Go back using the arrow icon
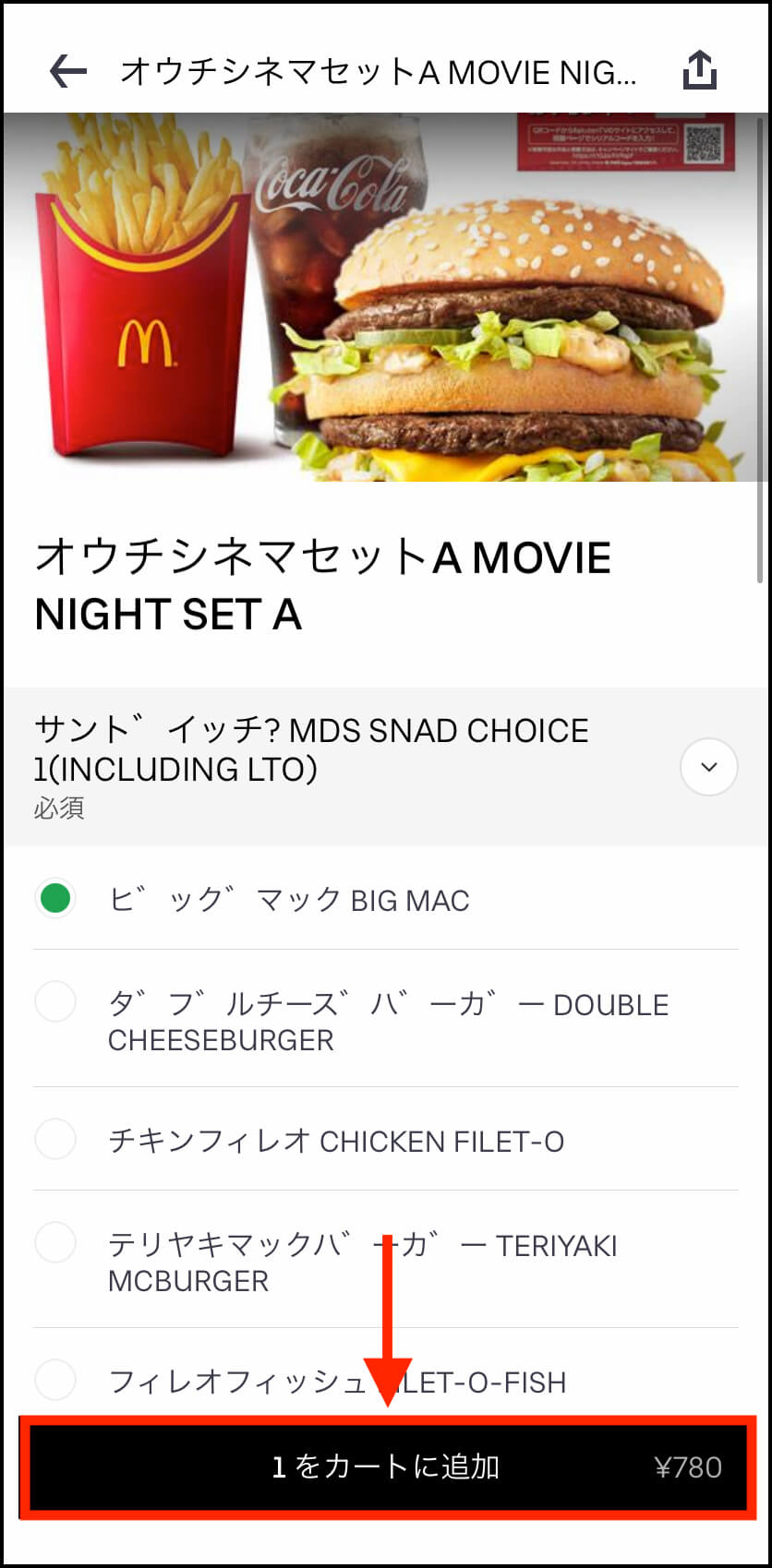Viewport: 772px width, 1568px height. [x=68, y=71]
